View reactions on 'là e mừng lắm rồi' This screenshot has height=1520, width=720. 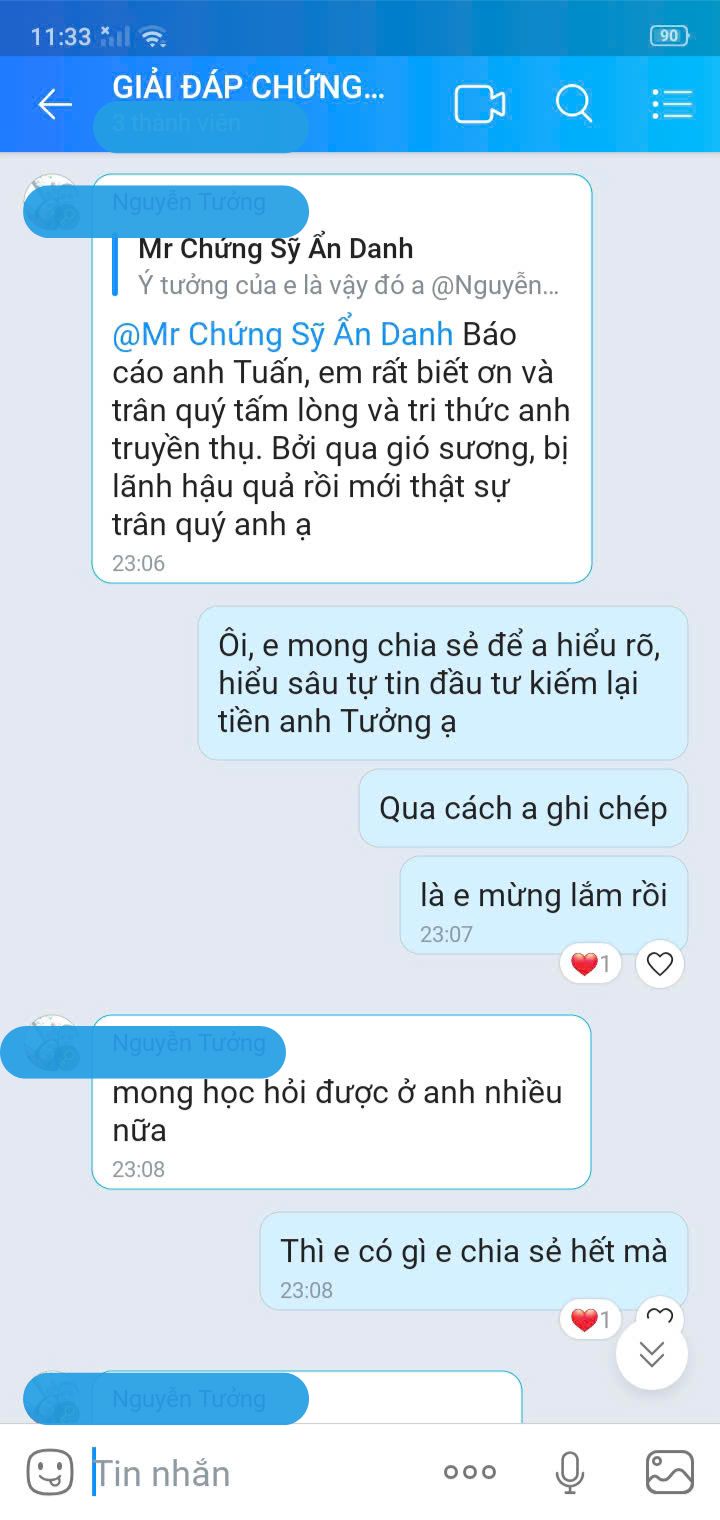coord(590,964)
